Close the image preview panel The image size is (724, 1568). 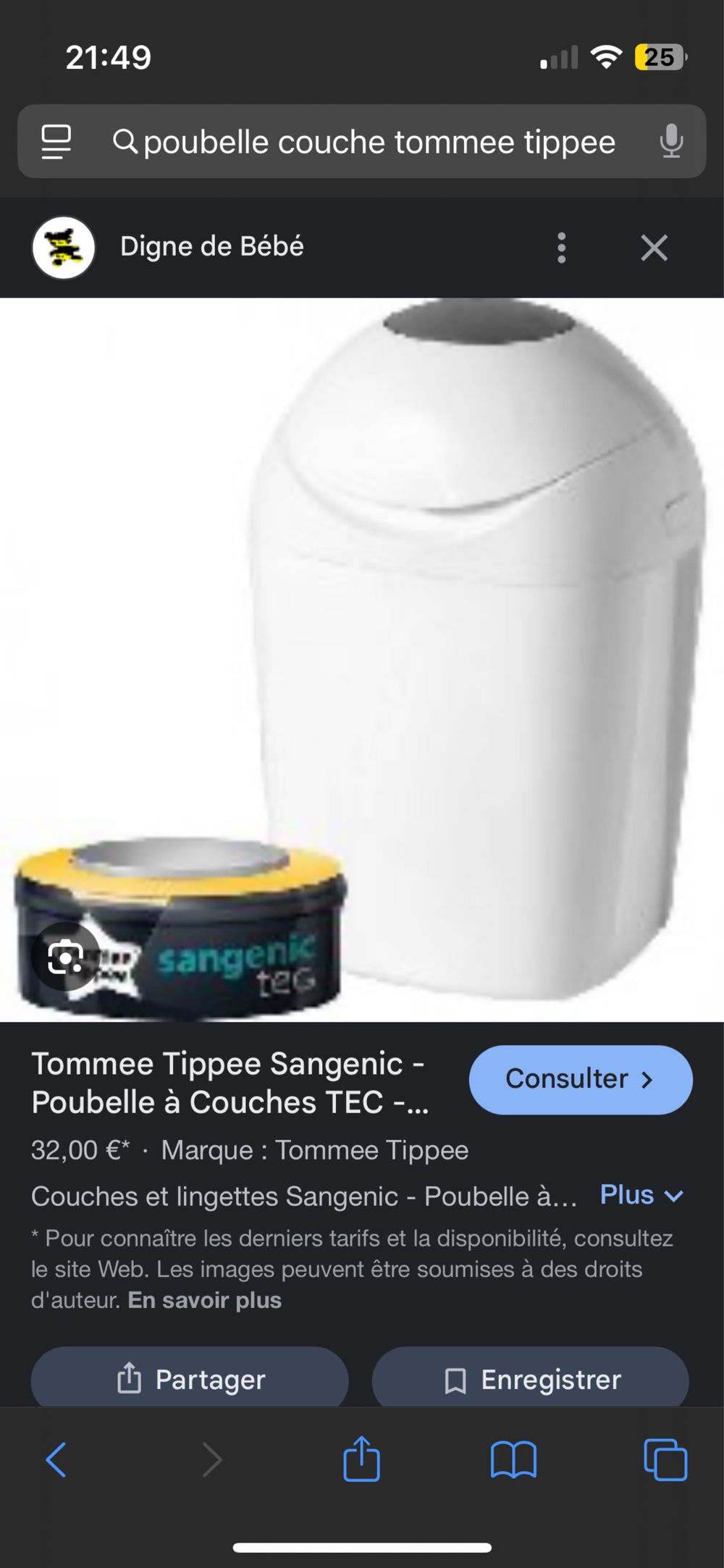(x=654, y=248)
